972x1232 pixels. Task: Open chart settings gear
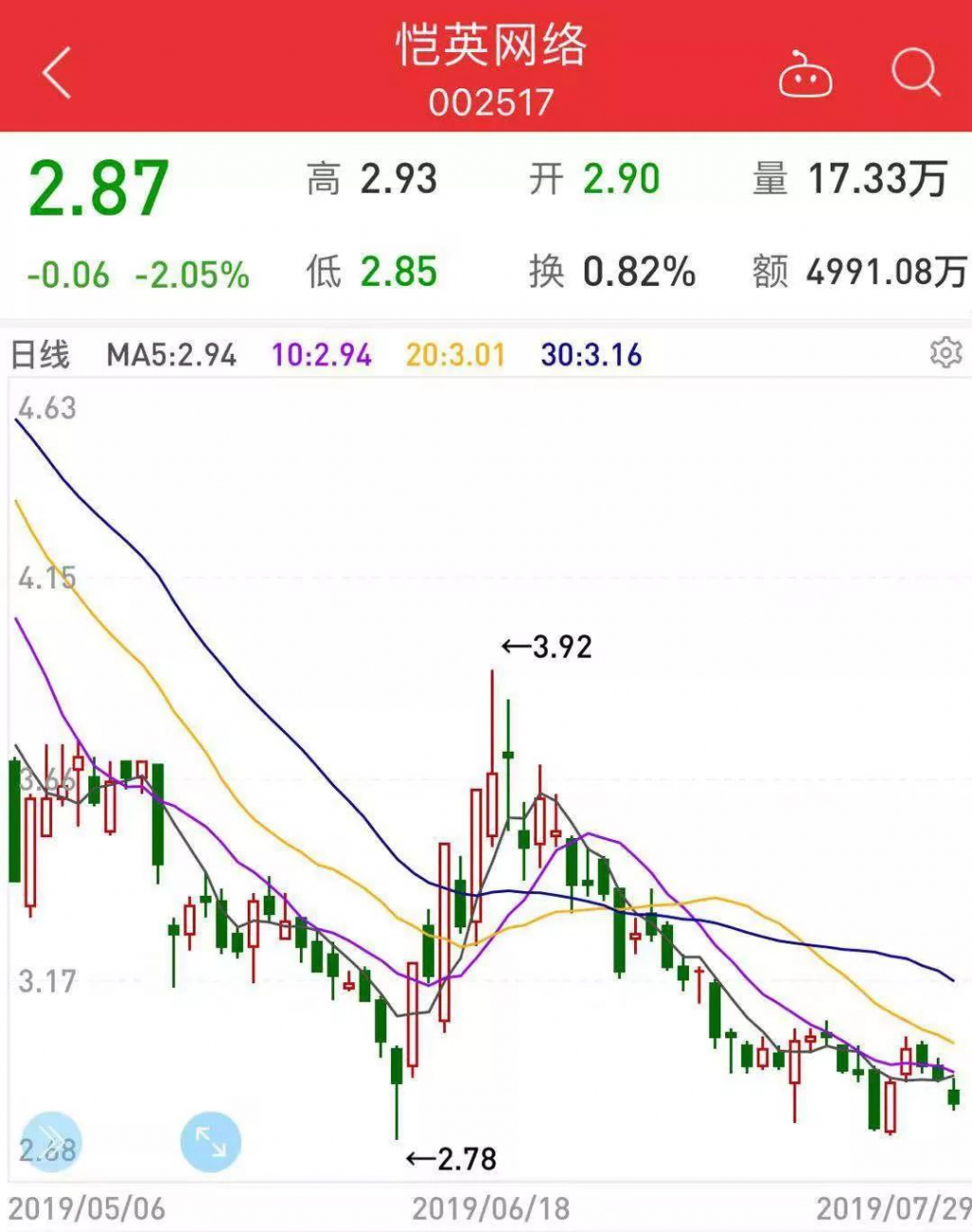click(x=945, y=353)
